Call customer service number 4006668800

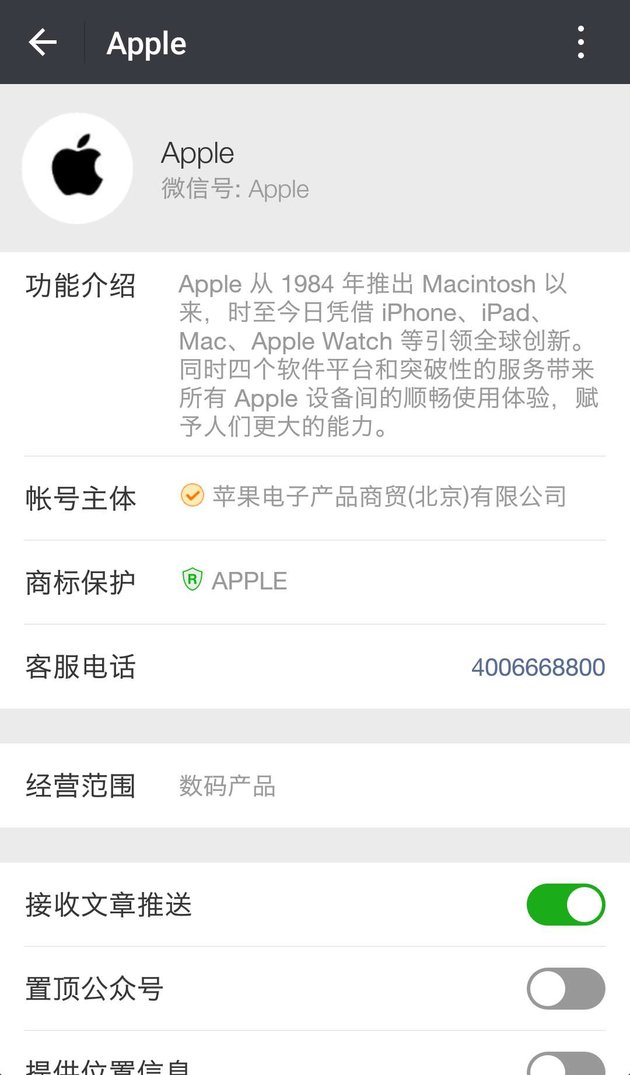[538, 667]
